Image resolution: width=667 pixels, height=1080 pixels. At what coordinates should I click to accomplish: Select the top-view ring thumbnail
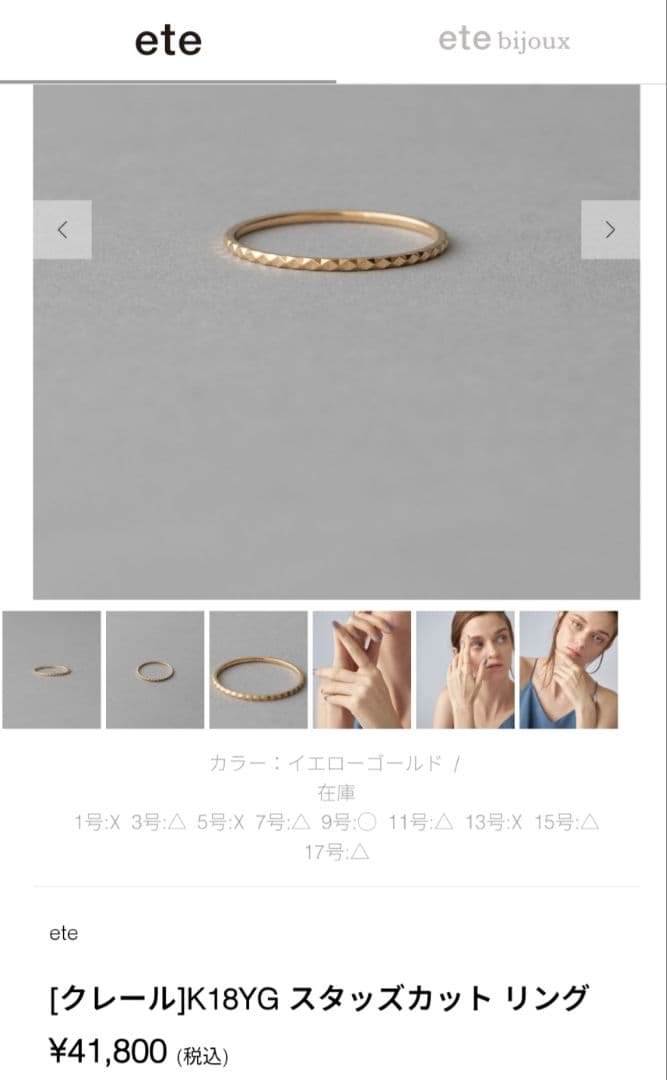(155, 670)
